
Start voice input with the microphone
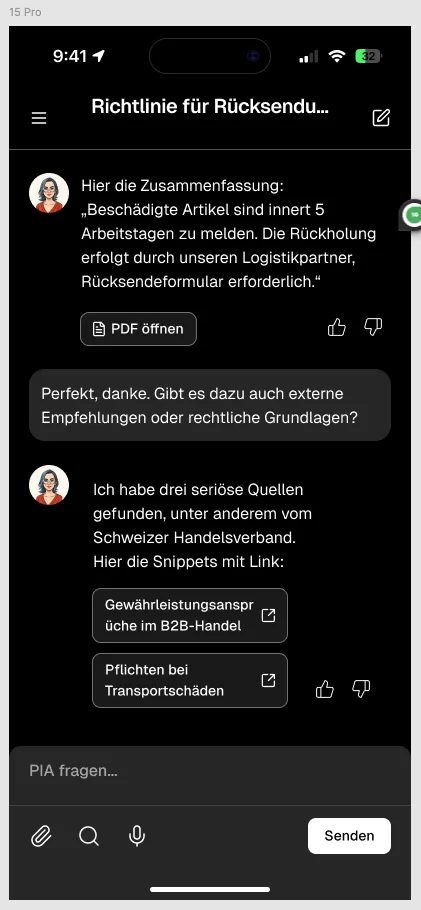click(x=137, y=836)
